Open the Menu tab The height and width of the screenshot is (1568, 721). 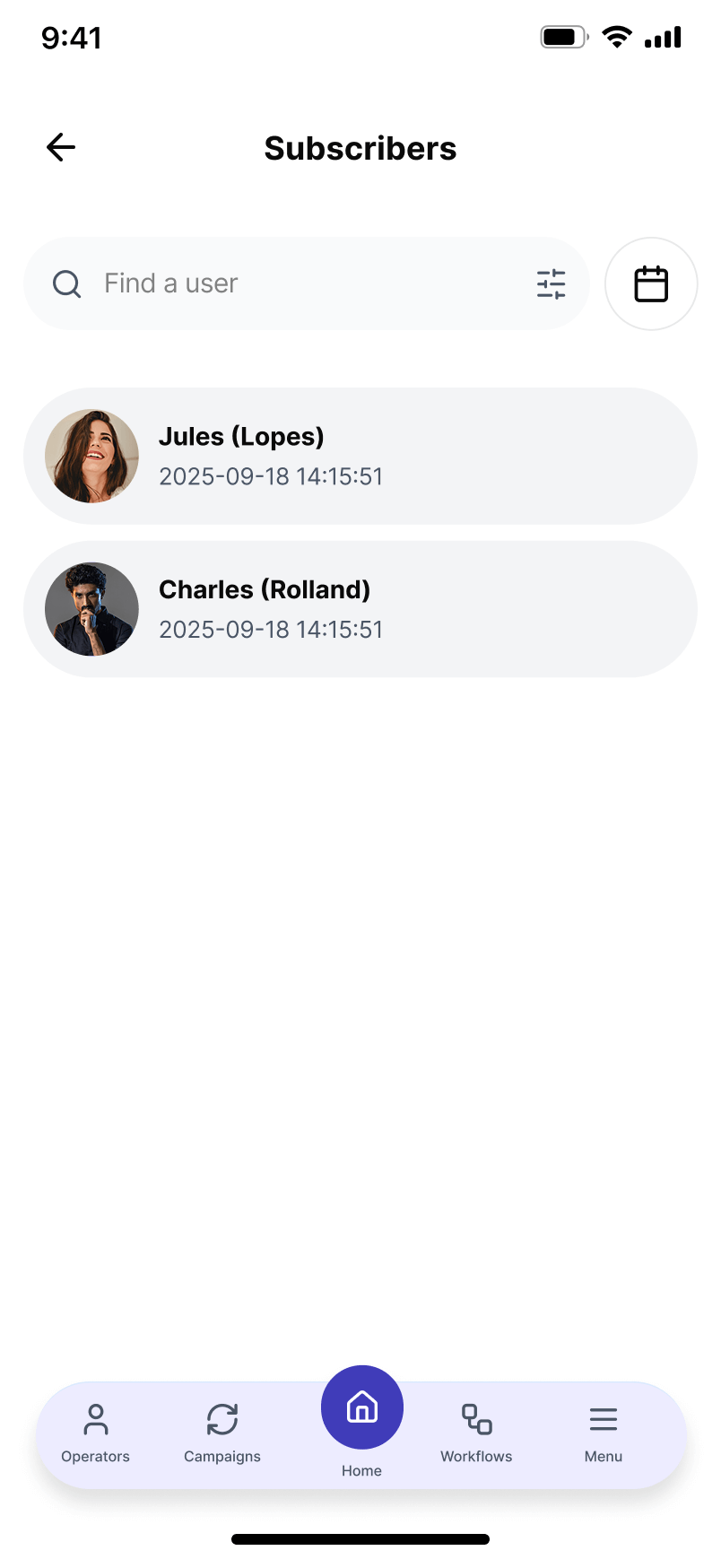603,1433
